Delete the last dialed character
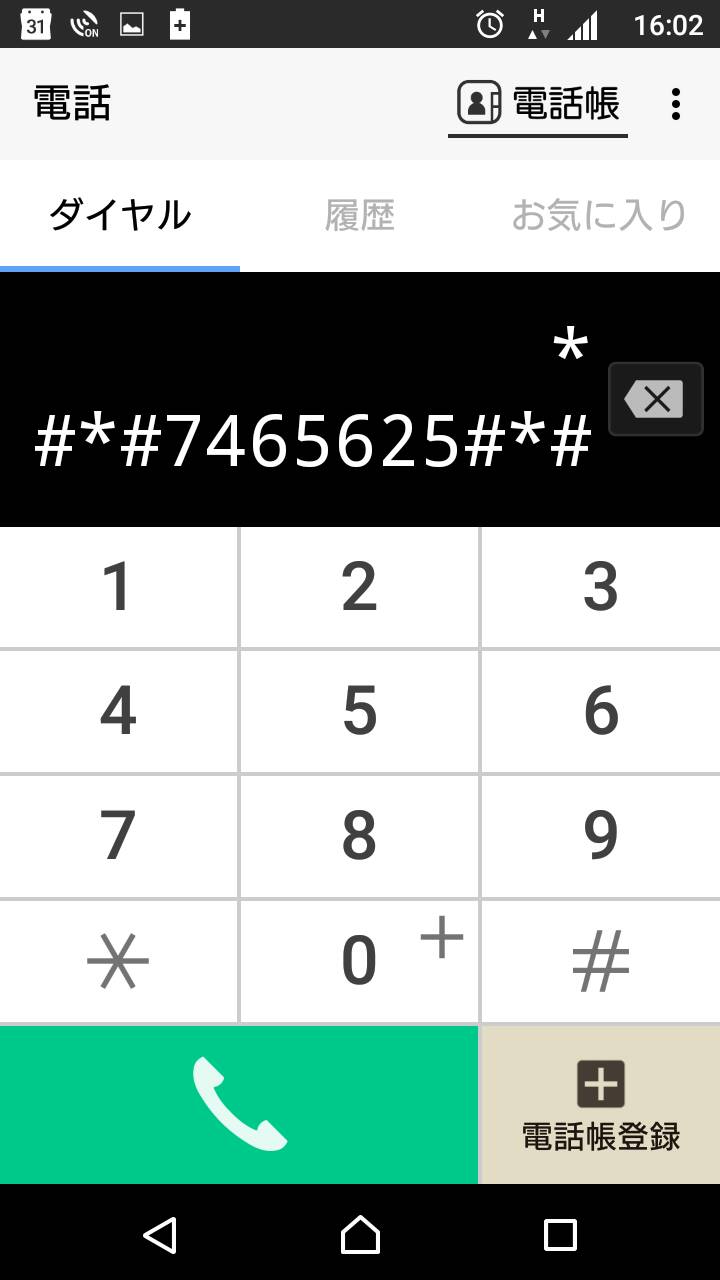The width and height of the screenshot is (720, 1280). pyautogui.click(x=656, y=399)
